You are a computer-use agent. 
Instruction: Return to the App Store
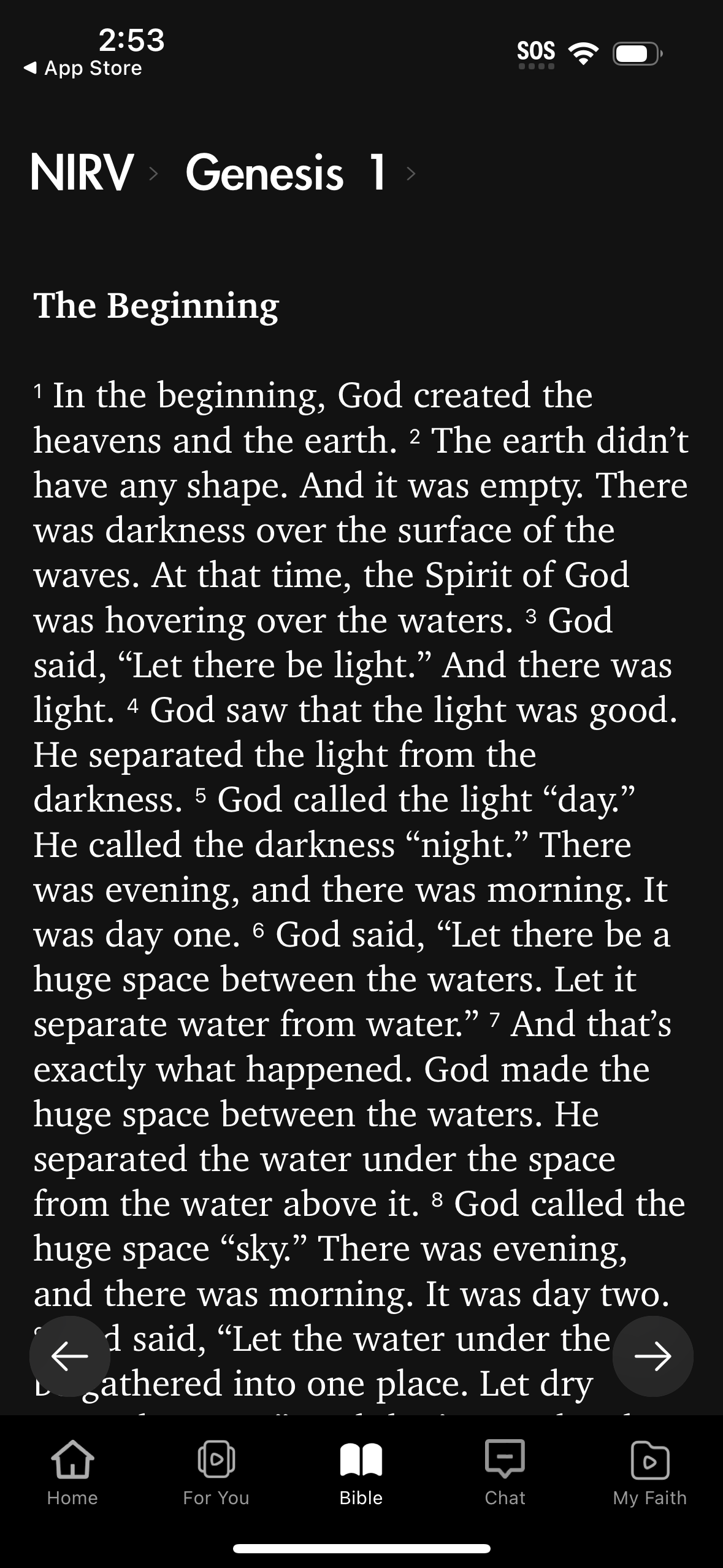80,68
